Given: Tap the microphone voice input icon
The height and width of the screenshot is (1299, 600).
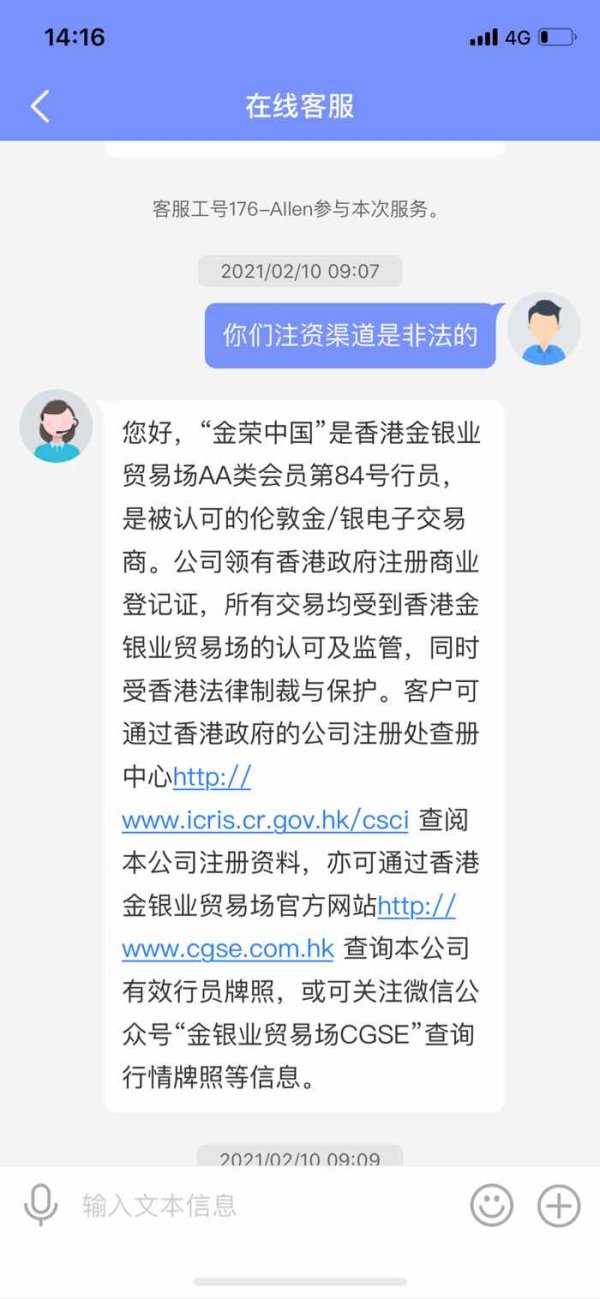Looking at the screenshot, I should coord(41,1205).
